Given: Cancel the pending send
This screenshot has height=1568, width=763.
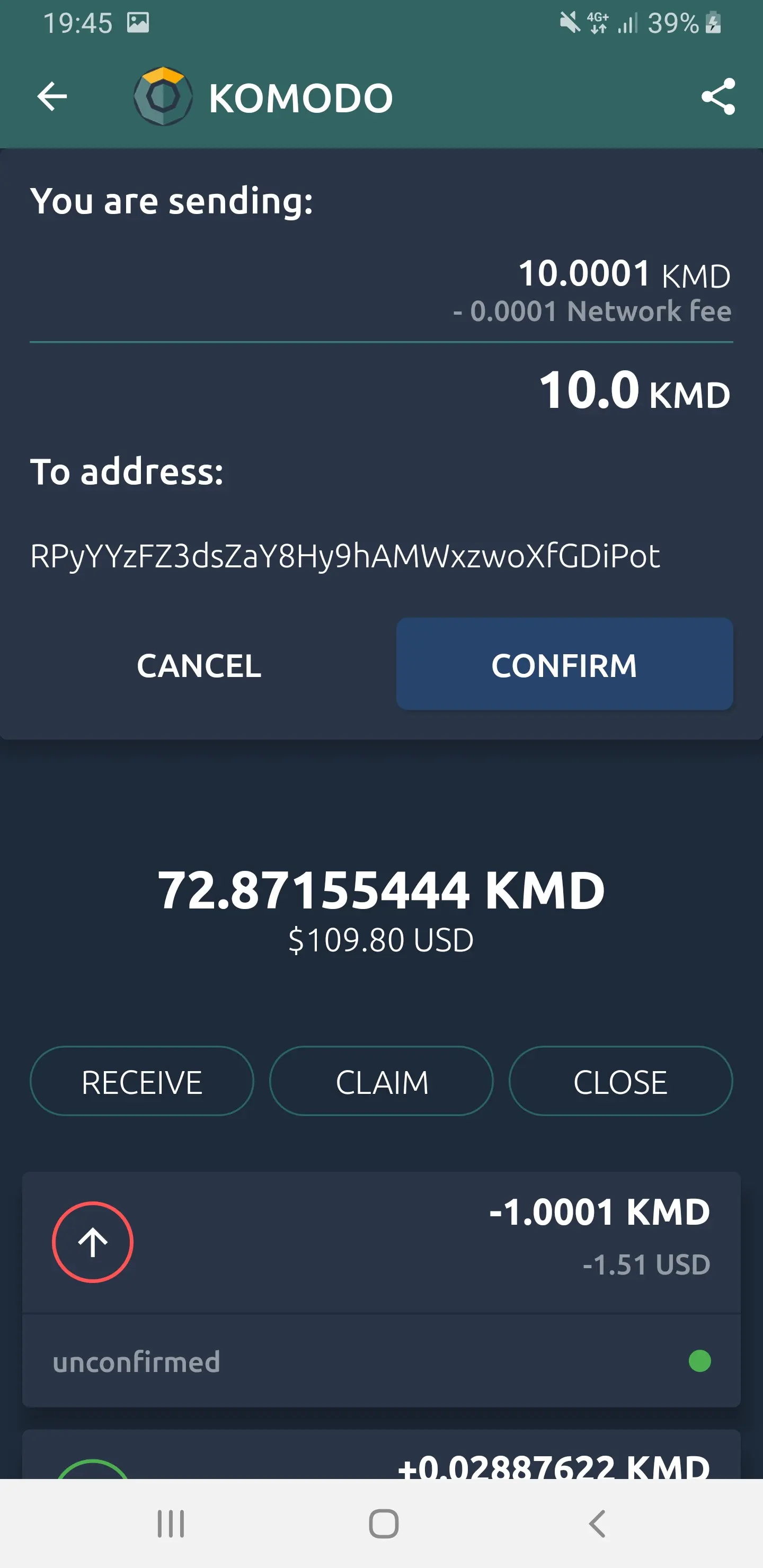Looking at the screenshot, I should pos(199,666).
